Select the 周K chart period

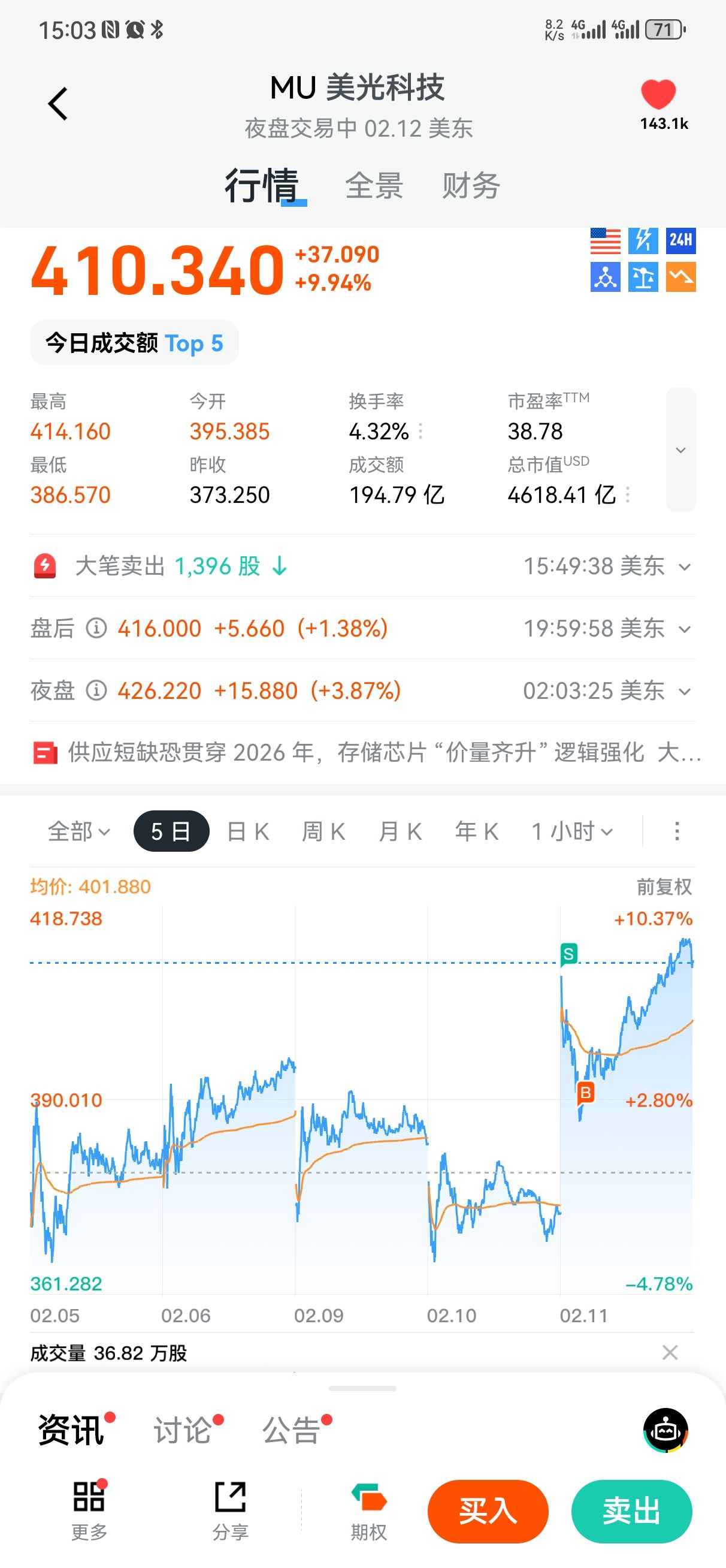coord(323,831)
